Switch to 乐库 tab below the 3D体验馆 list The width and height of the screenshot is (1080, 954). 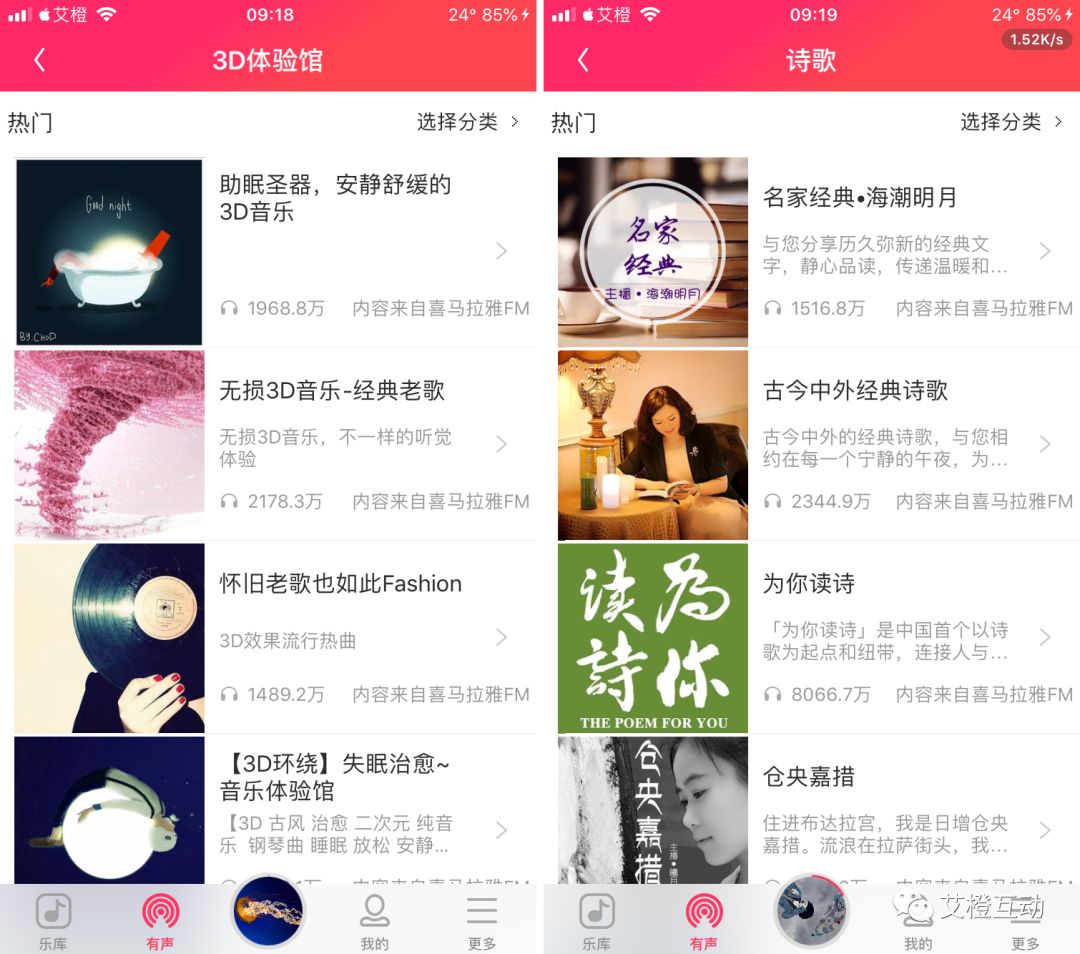(54, 920)
